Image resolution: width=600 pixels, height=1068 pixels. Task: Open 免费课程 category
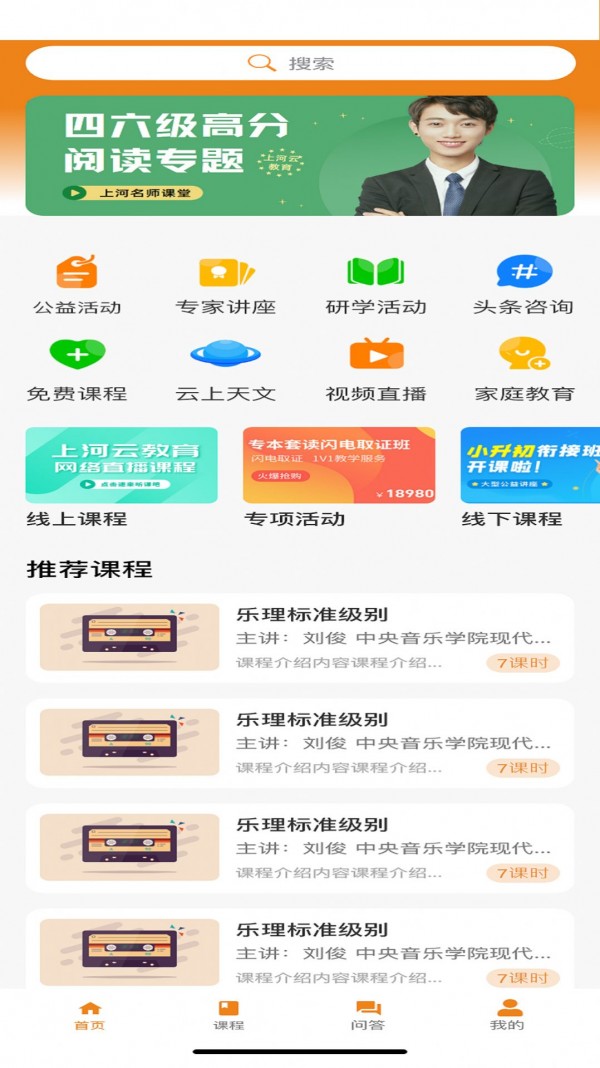pos(76,369)
